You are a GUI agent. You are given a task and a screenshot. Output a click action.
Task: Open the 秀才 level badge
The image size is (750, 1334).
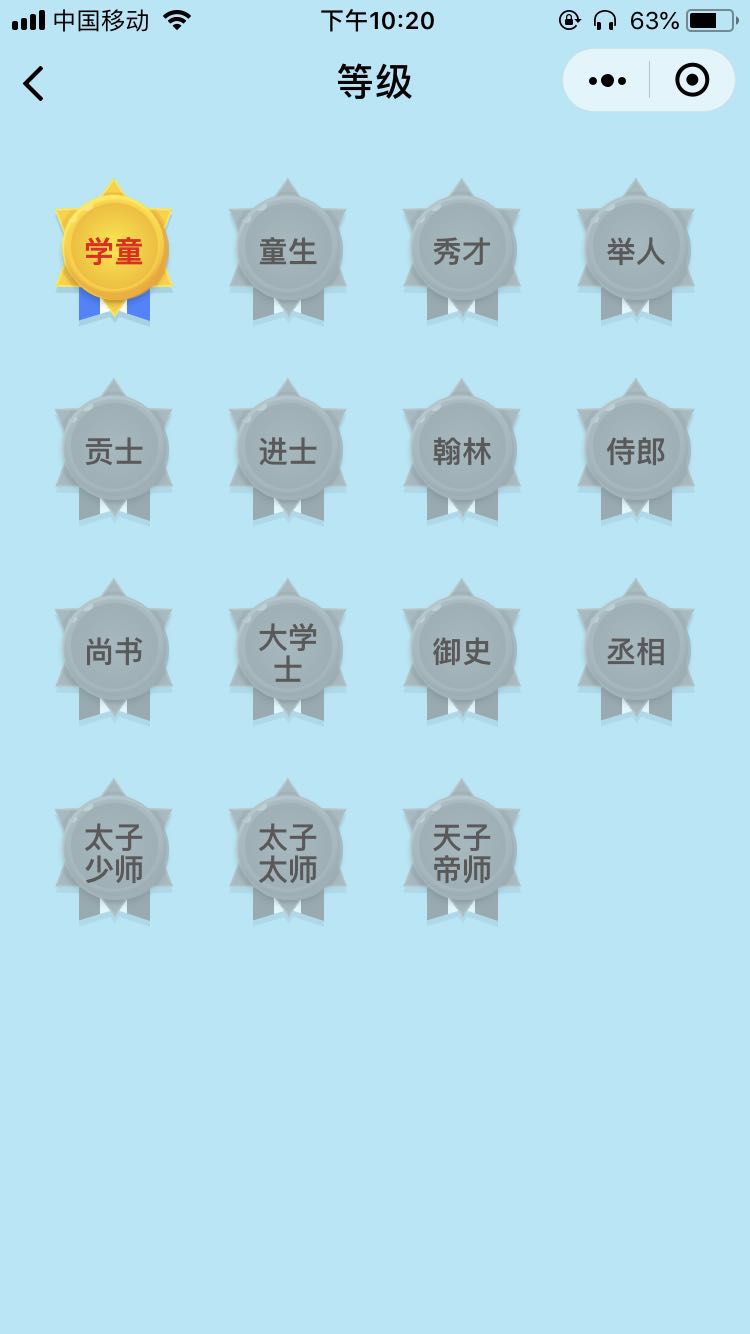(x=462, y=250)
